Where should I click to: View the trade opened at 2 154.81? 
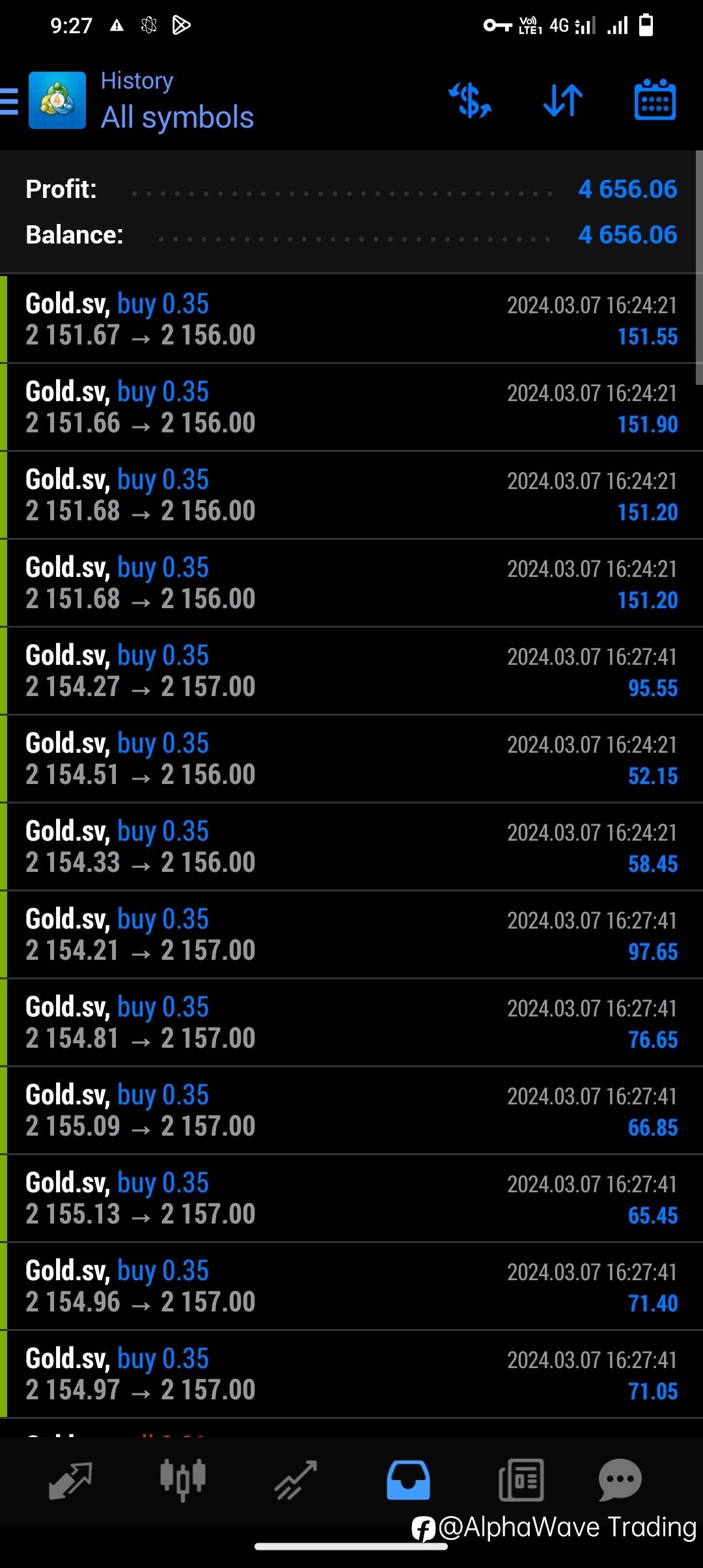point(351,1022)
